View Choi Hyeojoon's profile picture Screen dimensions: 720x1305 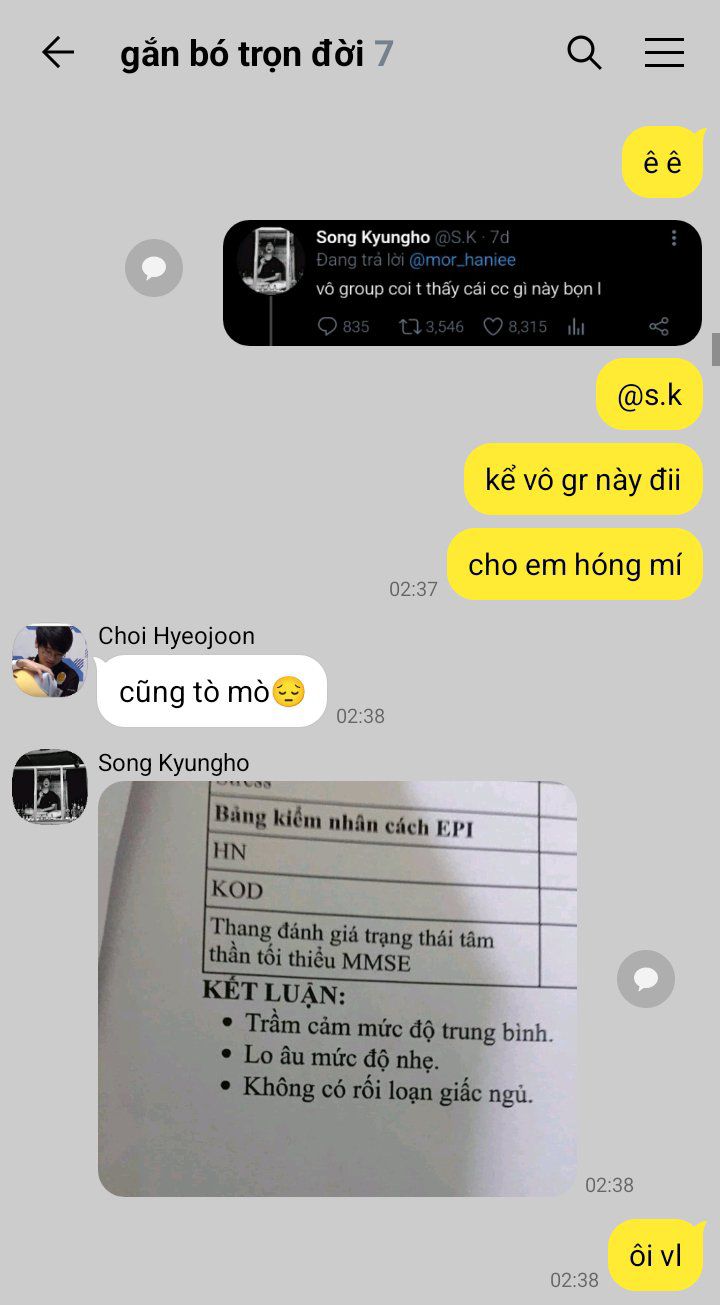click(49, 661)
